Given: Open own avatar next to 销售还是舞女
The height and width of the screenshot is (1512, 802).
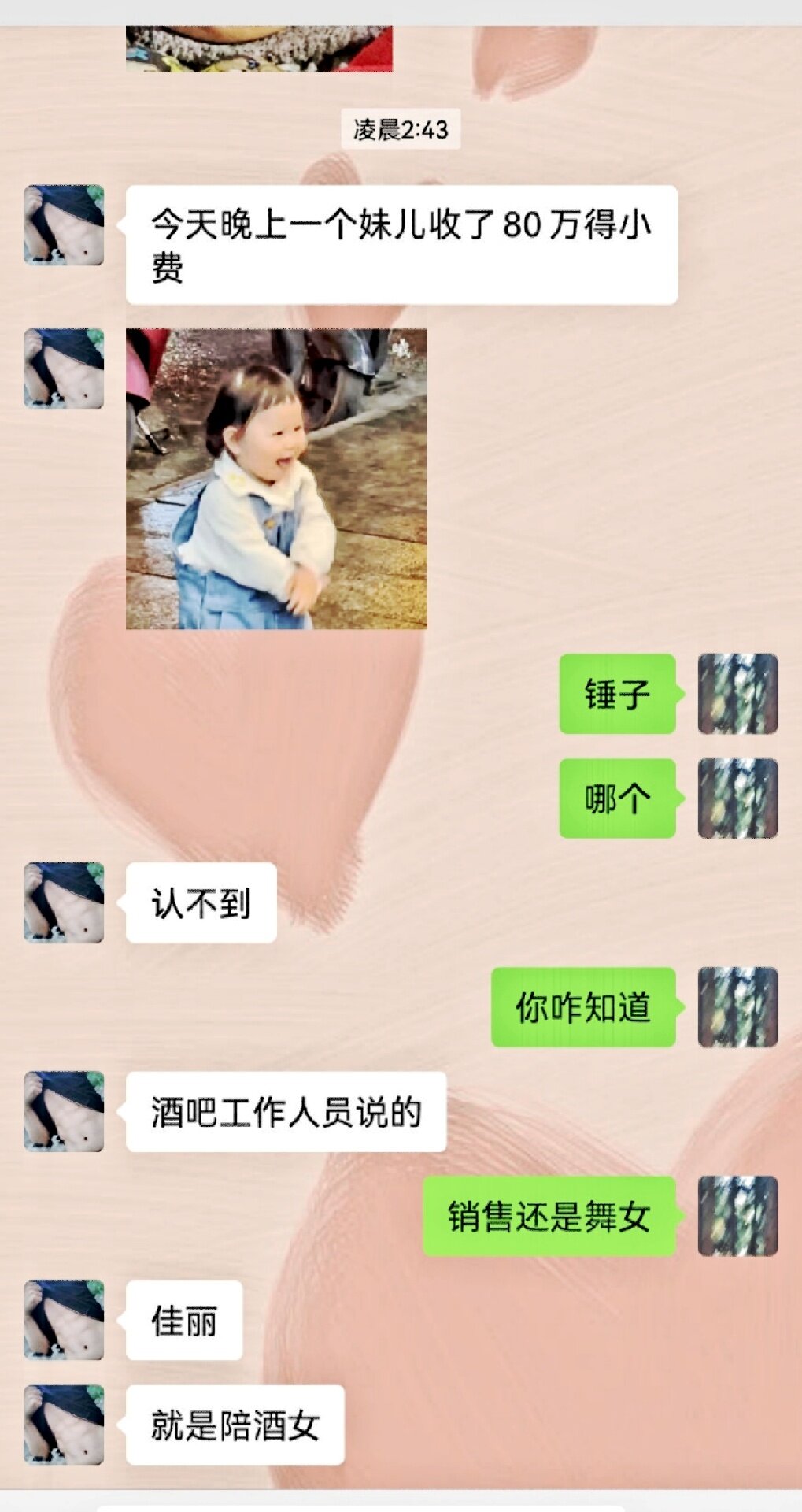Looking at the screenshot, I should tap(737, 1216).
